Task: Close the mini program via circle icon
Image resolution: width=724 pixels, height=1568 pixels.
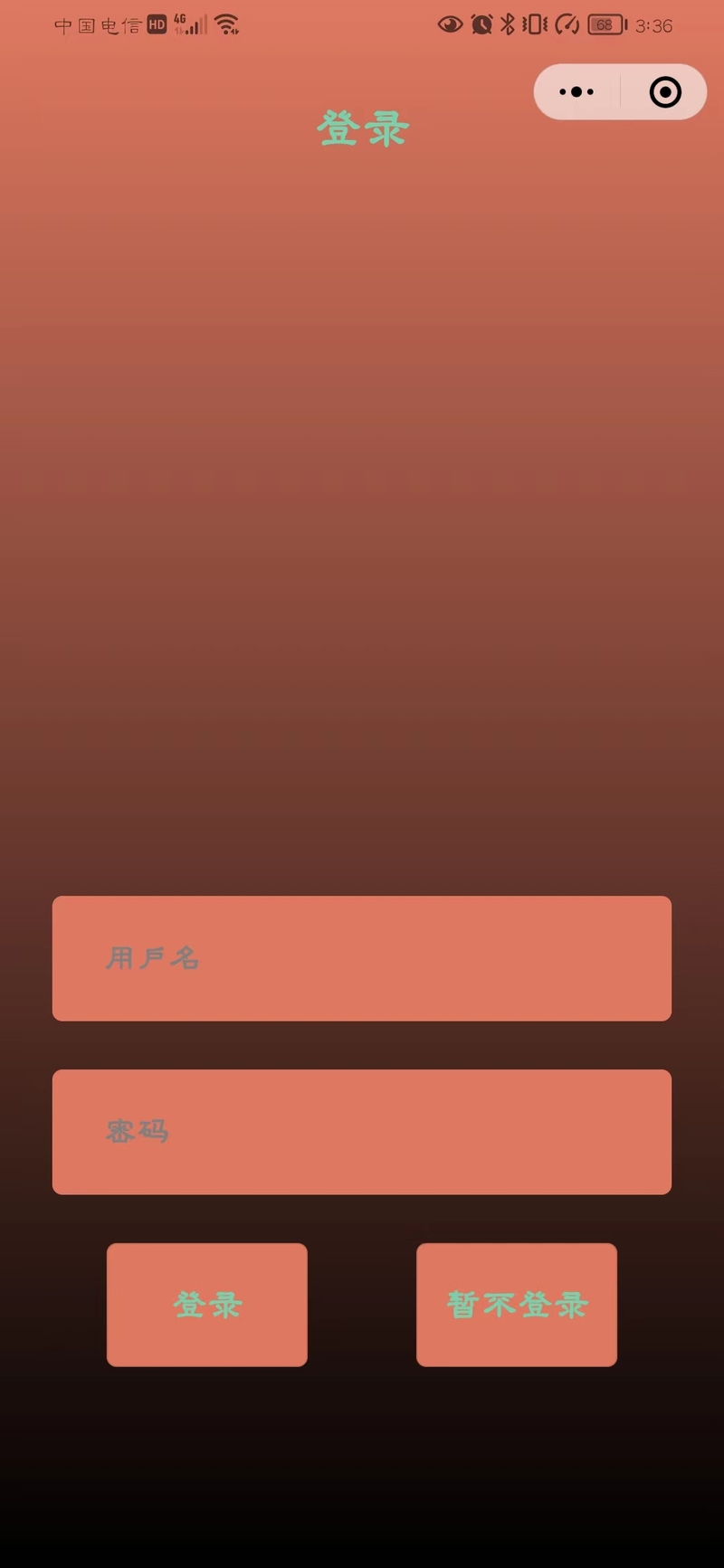Action: 665,92
